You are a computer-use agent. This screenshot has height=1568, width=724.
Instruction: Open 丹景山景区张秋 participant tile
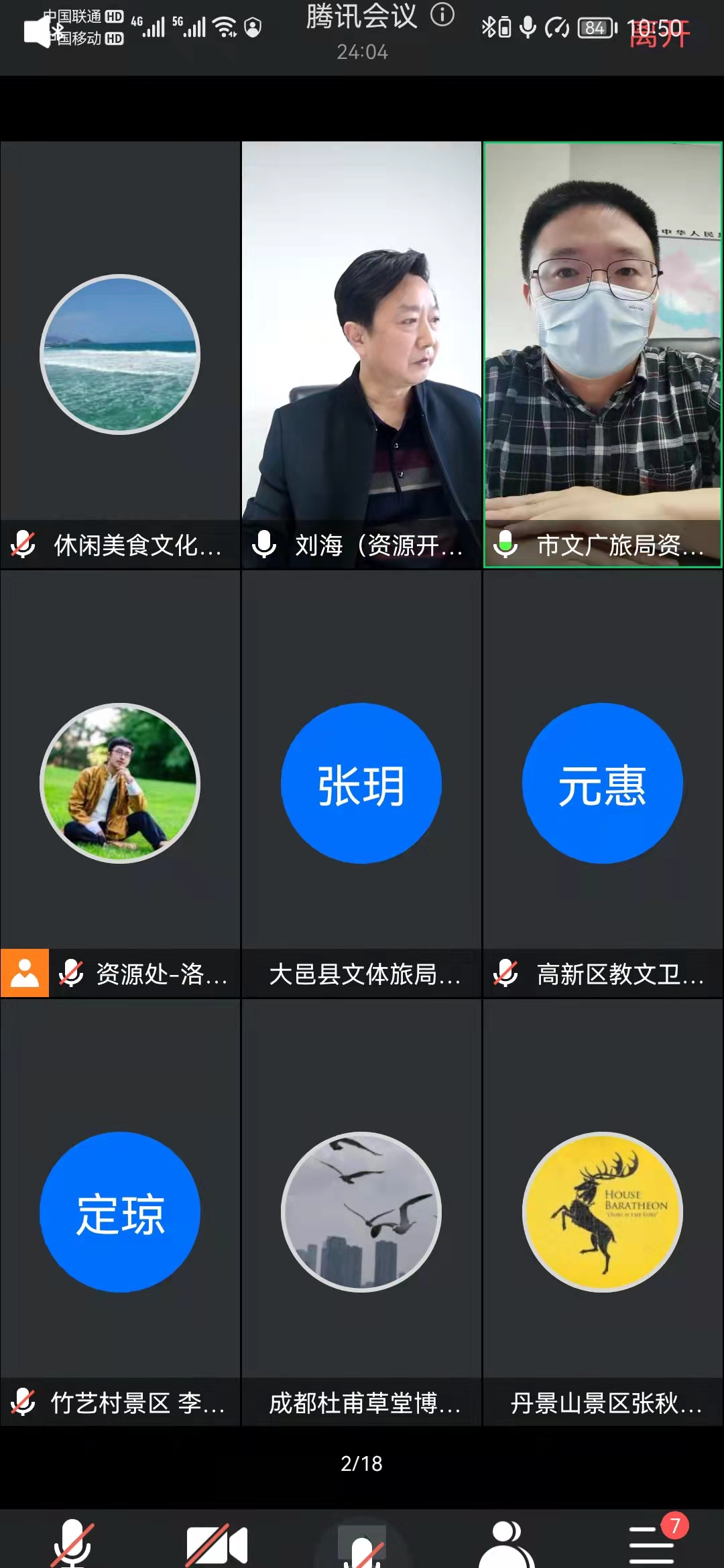coord(603,1212)
